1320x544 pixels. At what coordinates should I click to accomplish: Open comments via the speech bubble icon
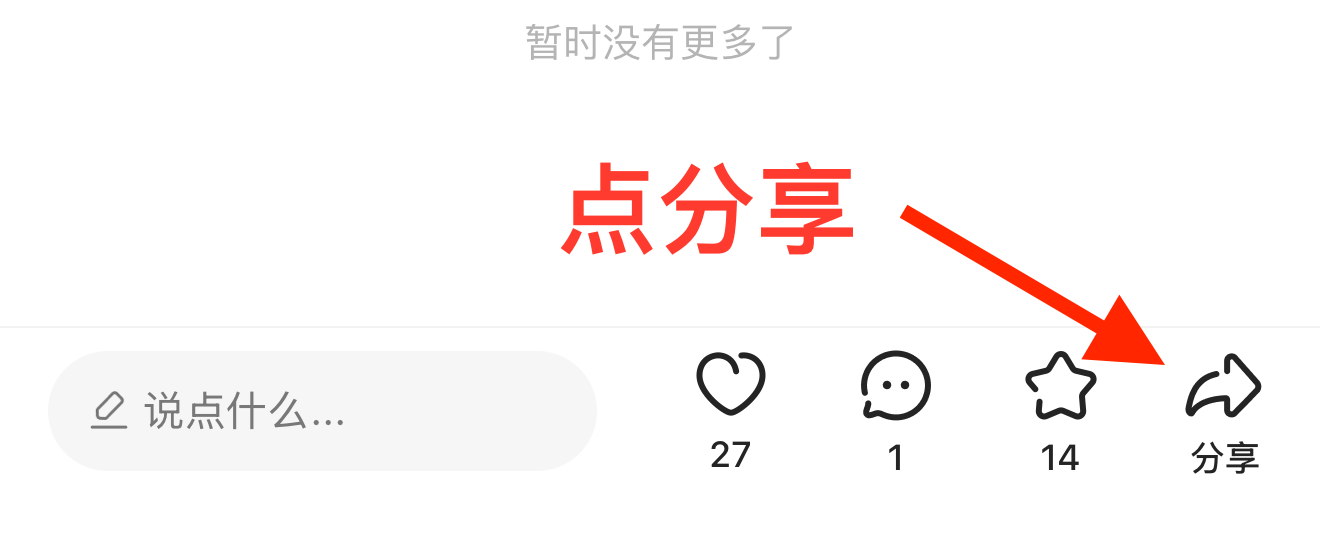[x=895, y=385]
